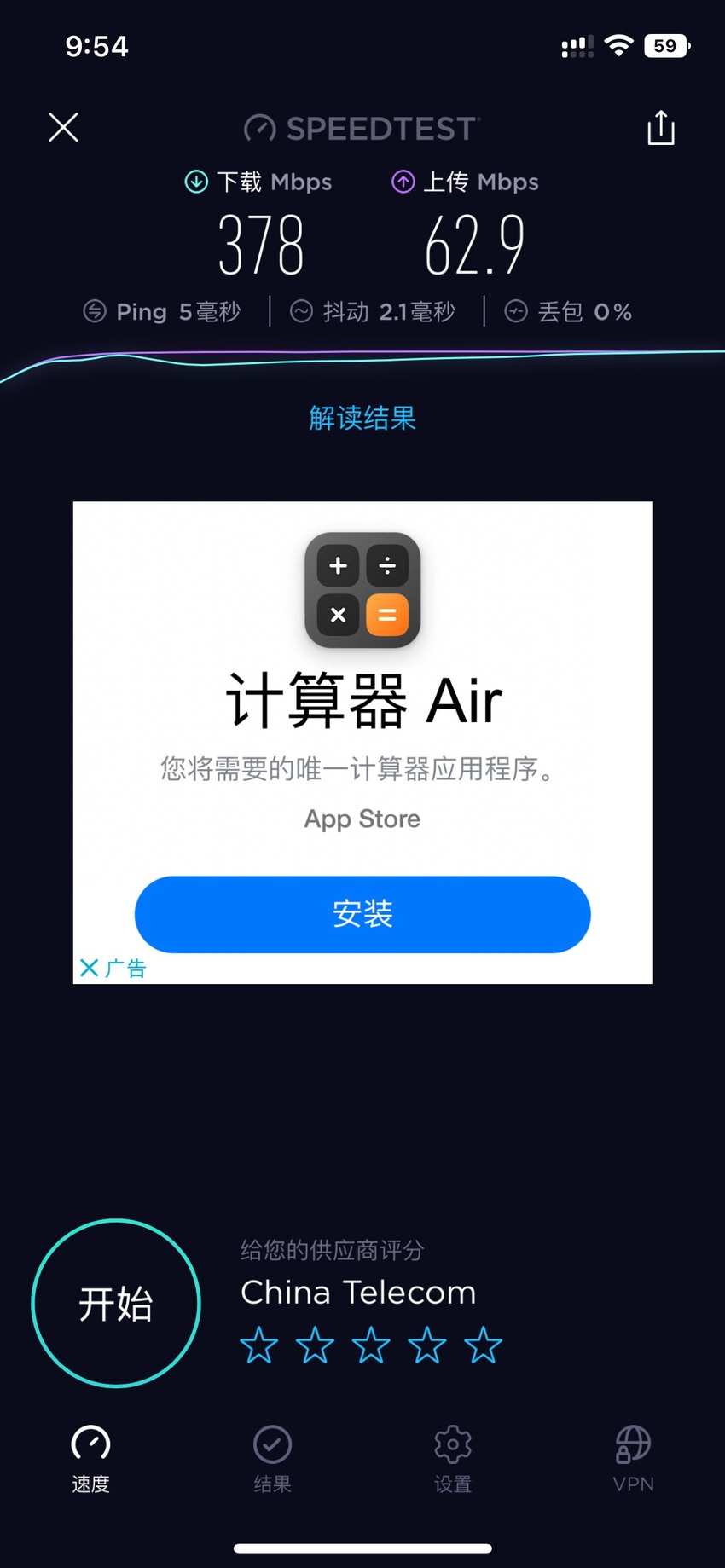Open the 设置 tab
This screenshot has width=725, height=1568.
click(x=453, y=1459)
